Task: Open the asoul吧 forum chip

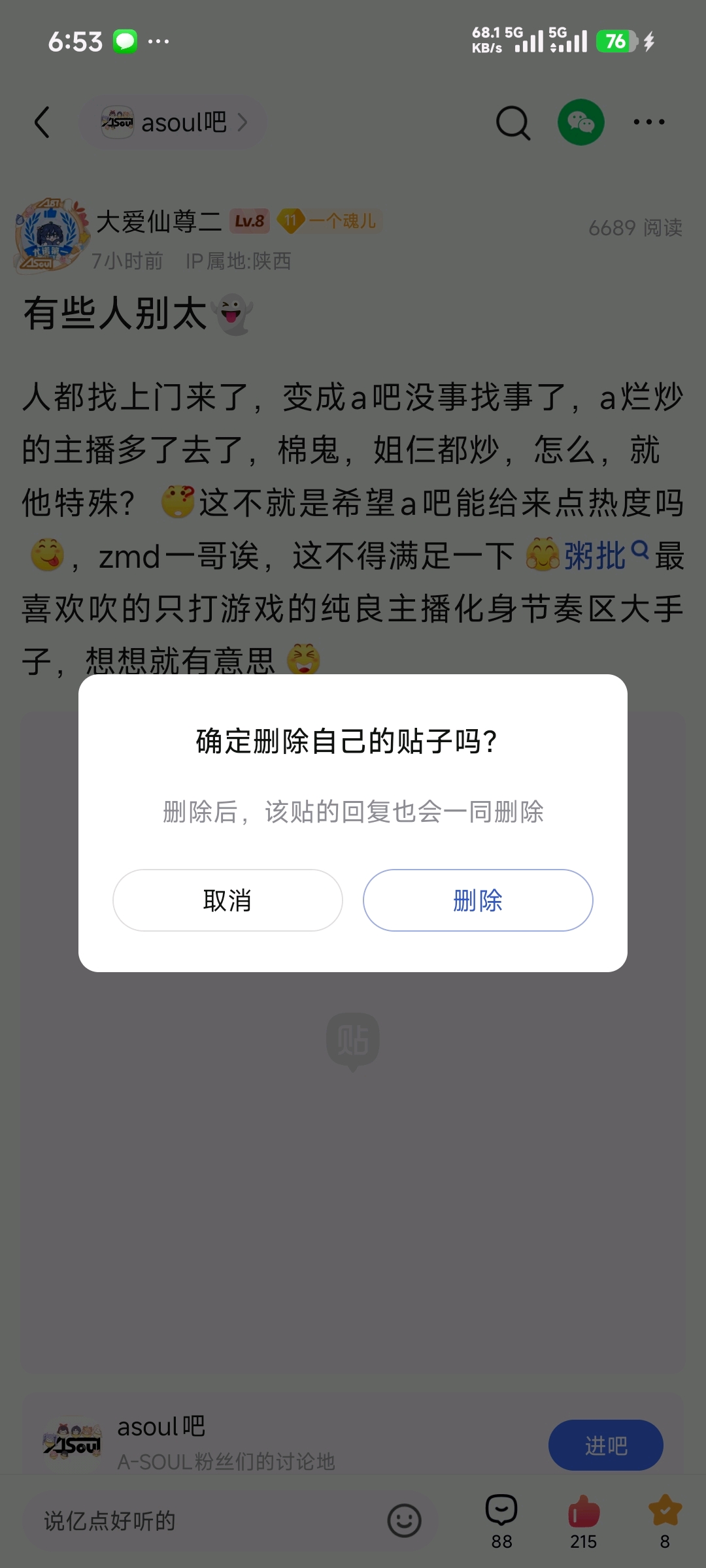Action: (173, 122)
